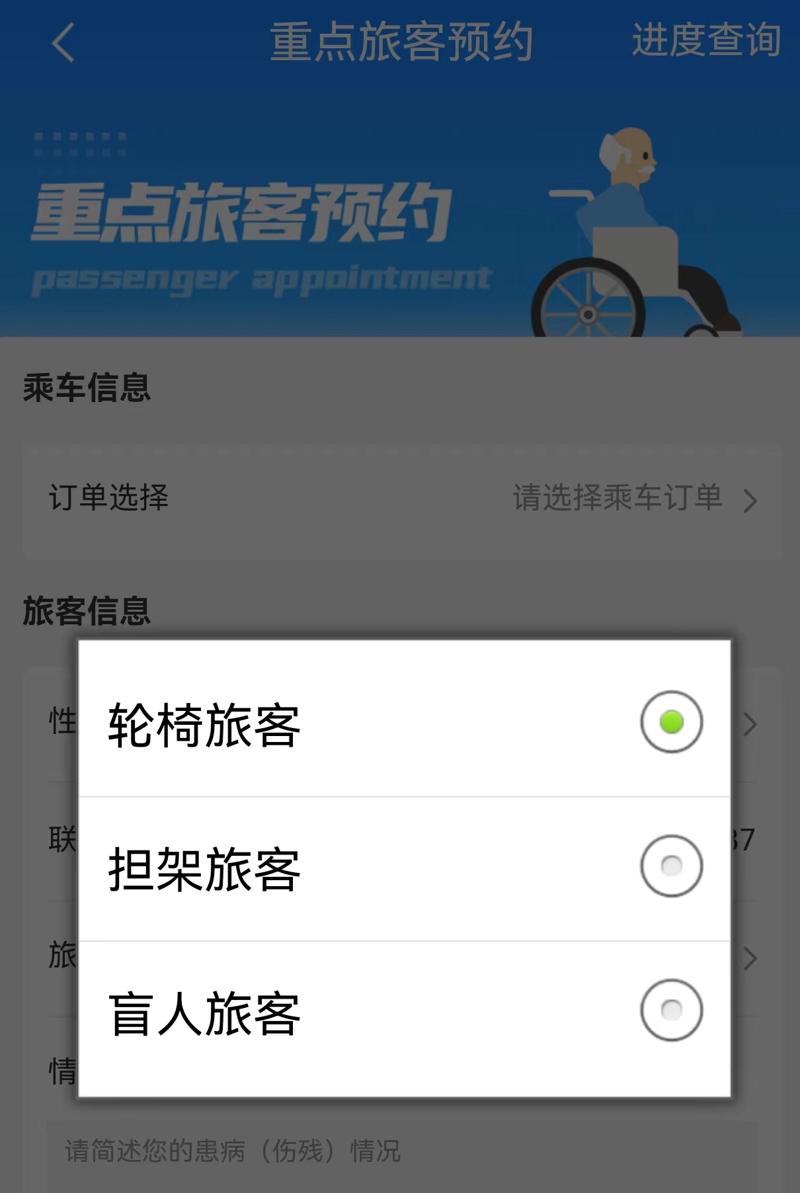Click the illness description input box
This screenshot has height=1193, width=800.
400,1152
